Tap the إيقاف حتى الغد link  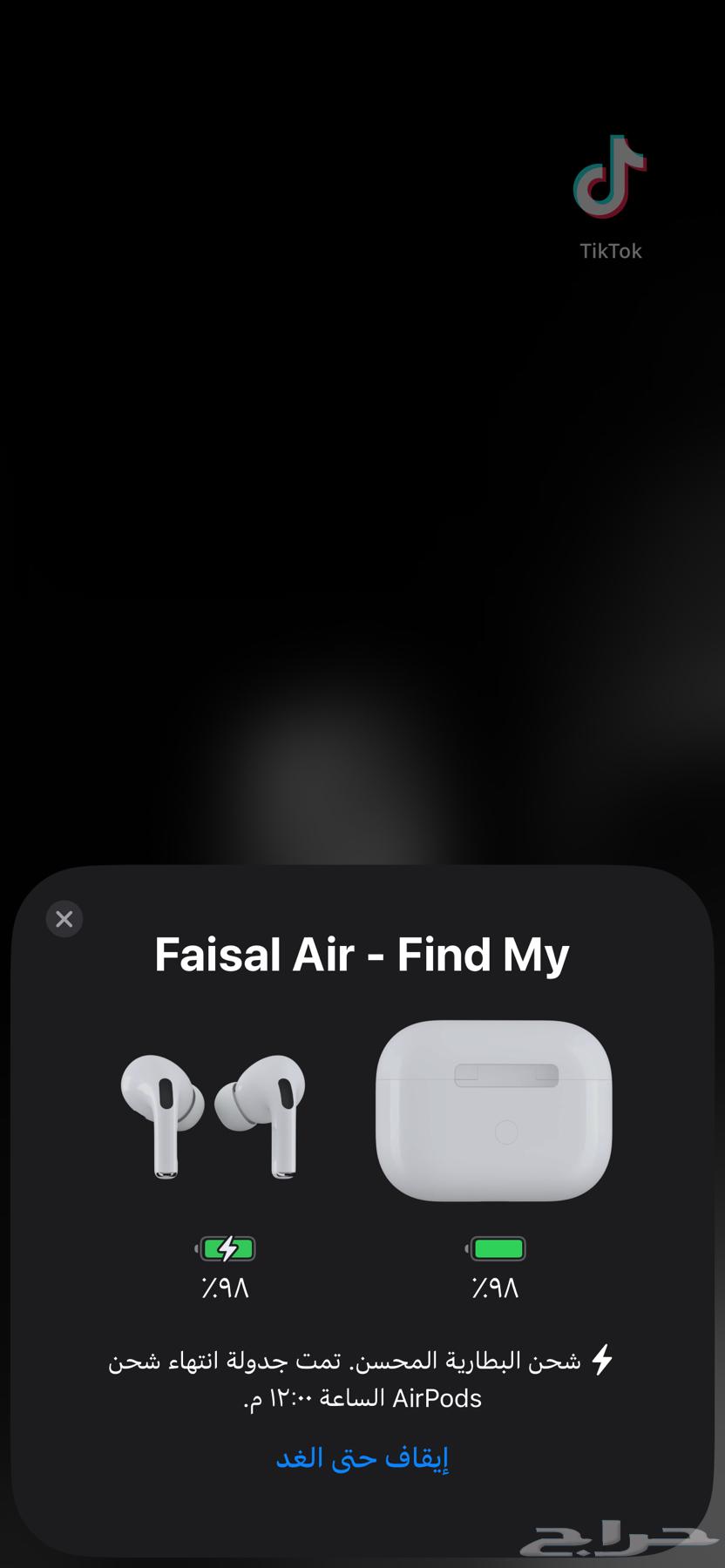click(x=362, y=1458)
